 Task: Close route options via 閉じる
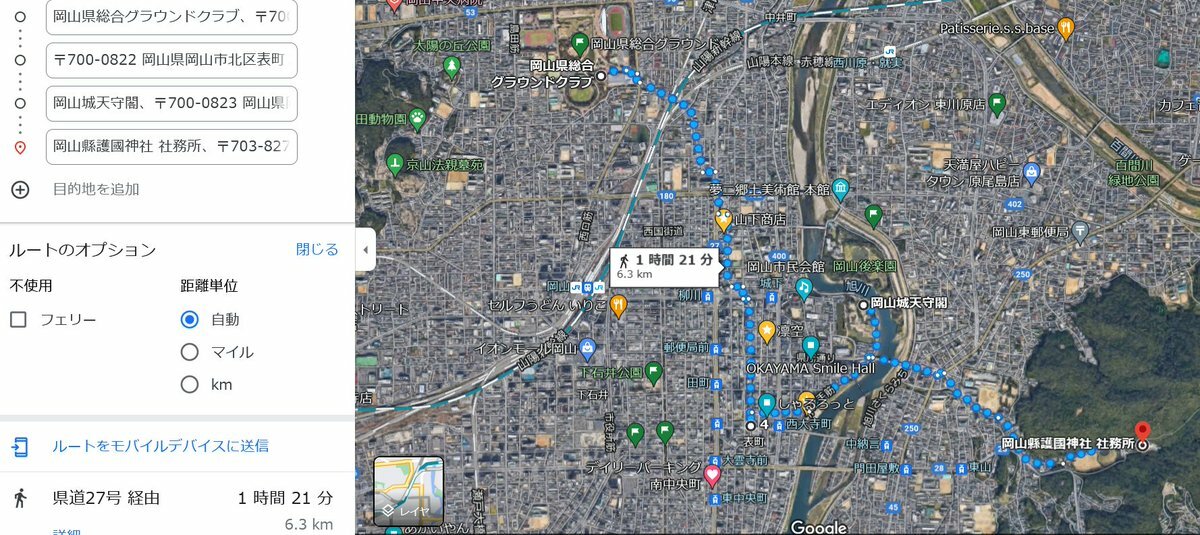click(317, 249)
